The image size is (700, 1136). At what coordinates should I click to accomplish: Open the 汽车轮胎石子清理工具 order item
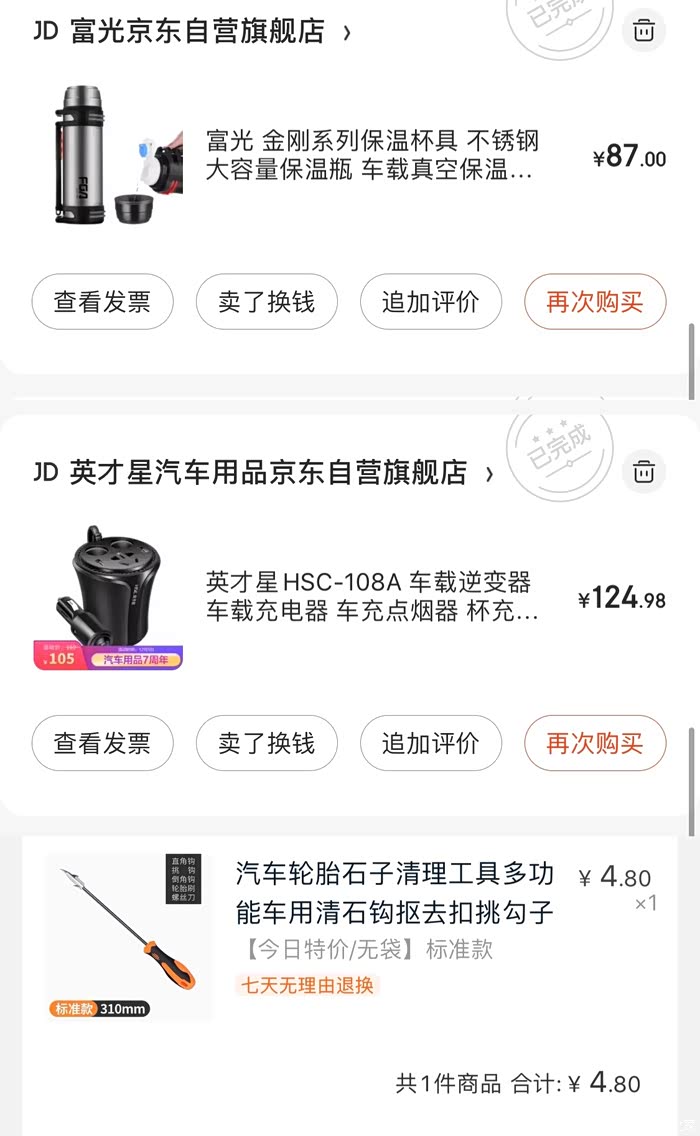click(x=394, y=892)
